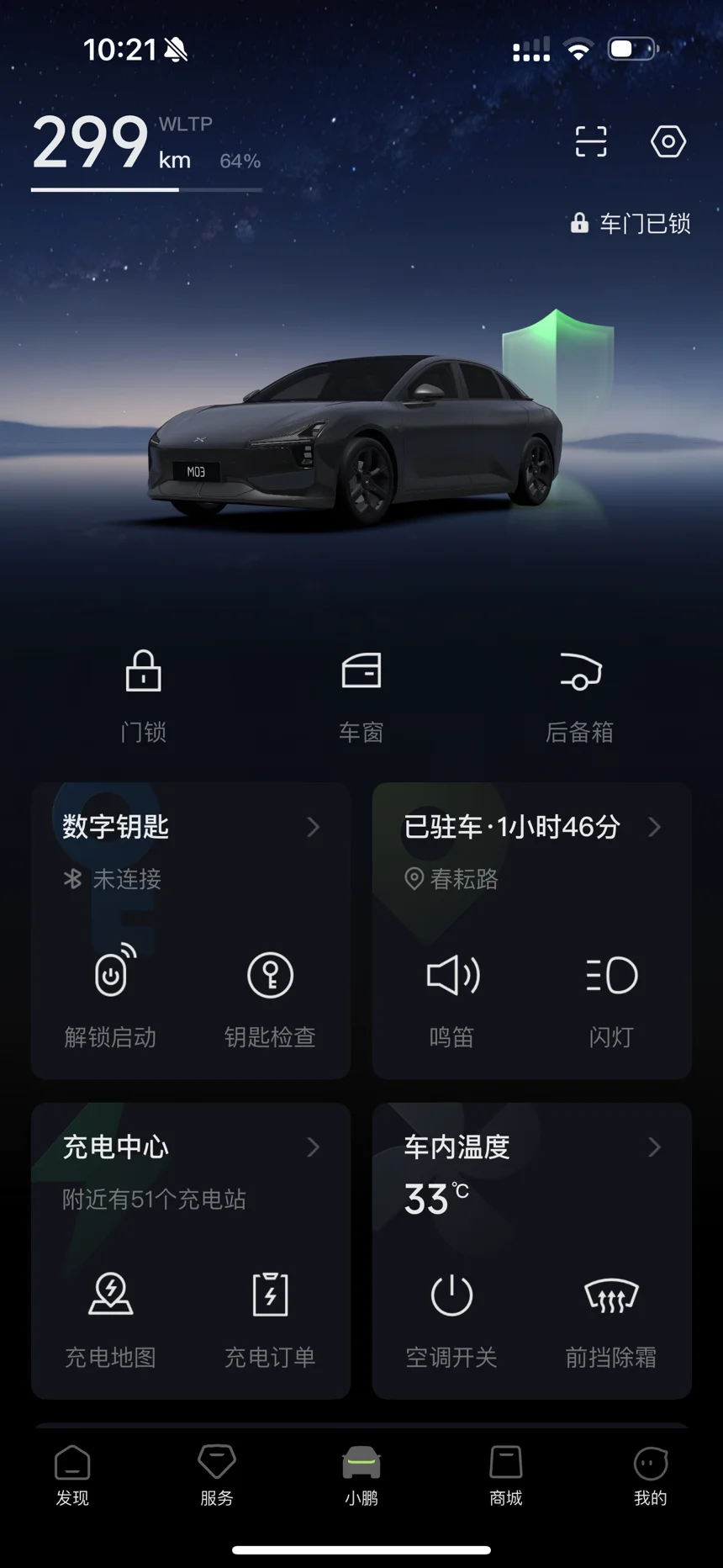Switch to the 发现 tab

tap(72, 1476)
